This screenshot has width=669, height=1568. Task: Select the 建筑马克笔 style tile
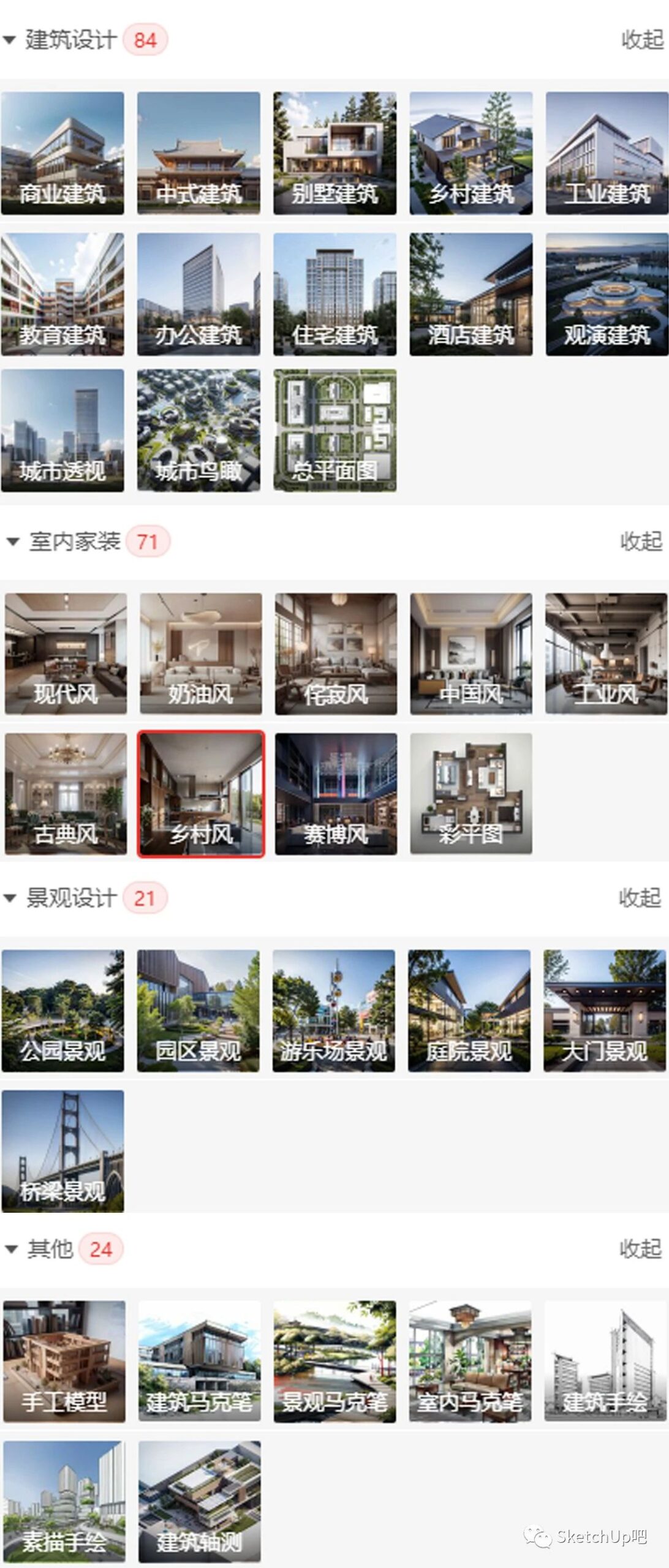pos(199,1361)
